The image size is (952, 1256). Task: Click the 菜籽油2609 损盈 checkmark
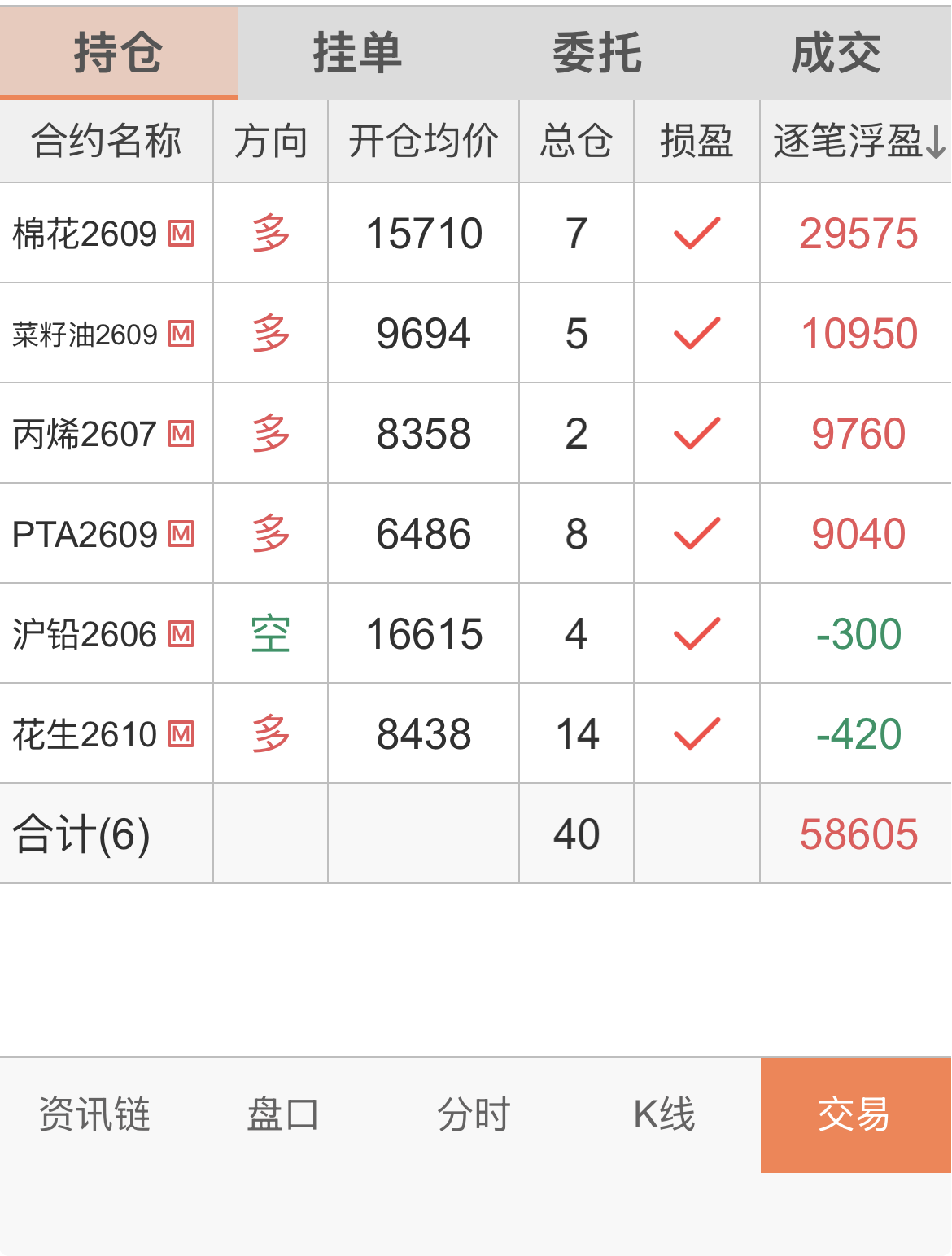697,335
